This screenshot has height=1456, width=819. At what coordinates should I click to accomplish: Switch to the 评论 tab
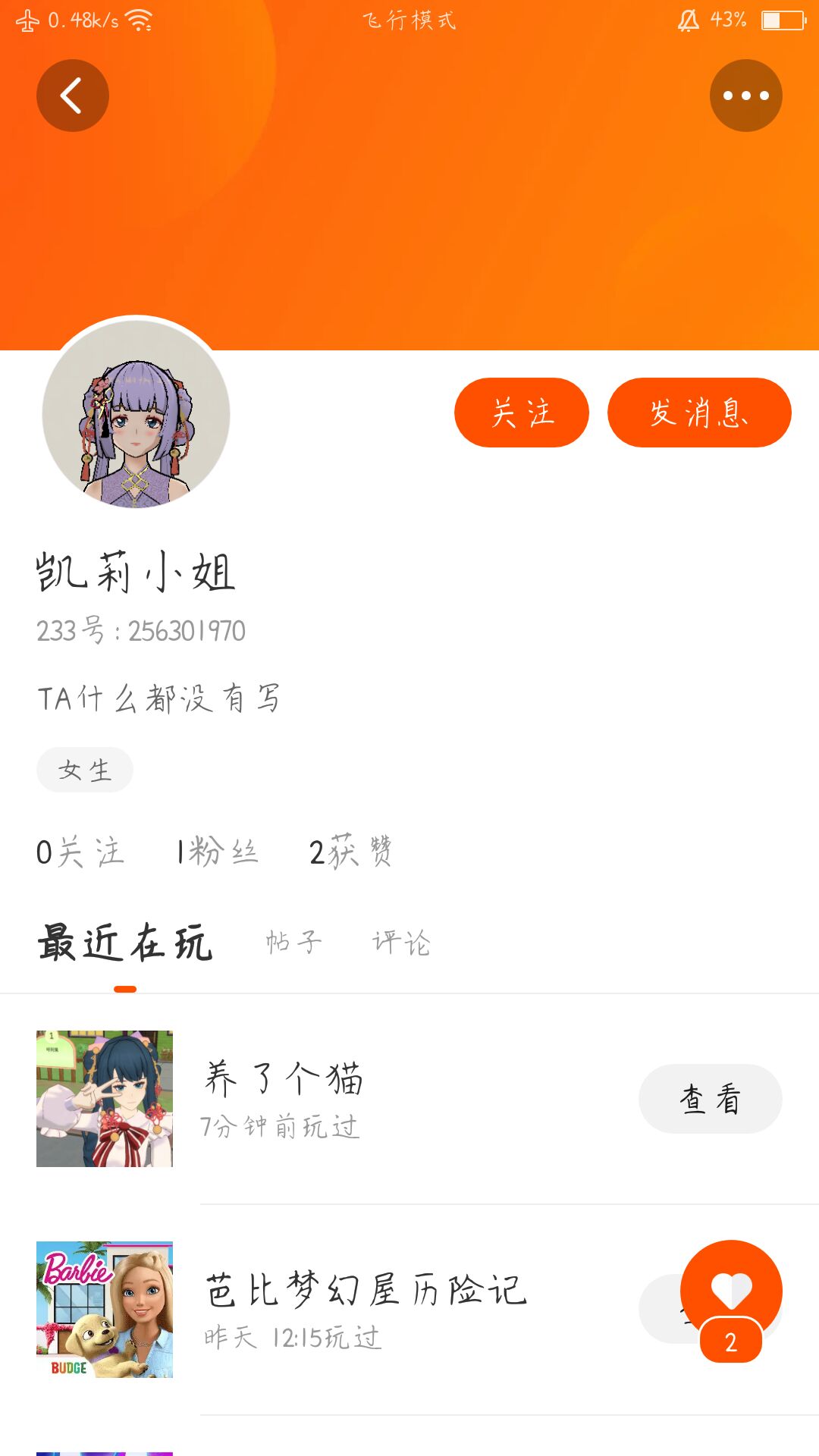pos(401,942)
